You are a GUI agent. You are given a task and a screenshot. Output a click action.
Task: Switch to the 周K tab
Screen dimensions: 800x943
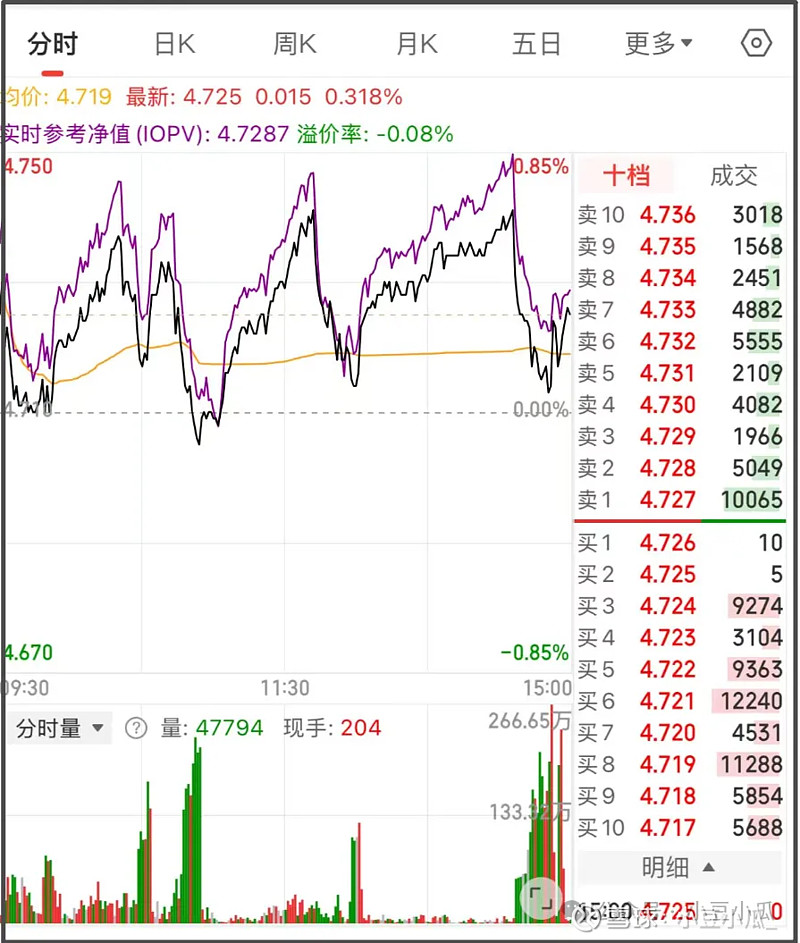[294, 43]
